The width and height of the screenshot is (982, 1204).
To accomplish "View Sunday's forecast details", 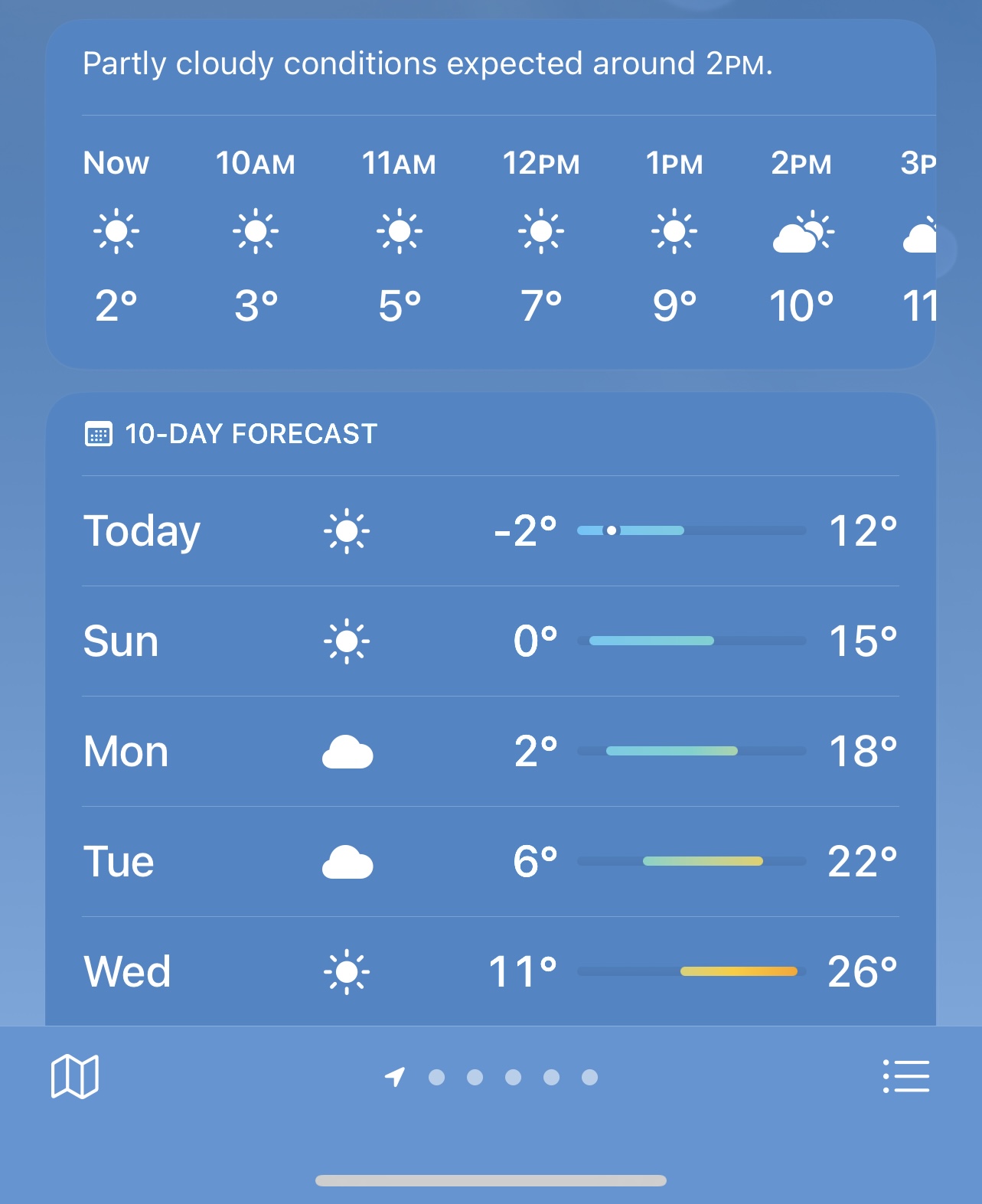I will tap(490, 641).
